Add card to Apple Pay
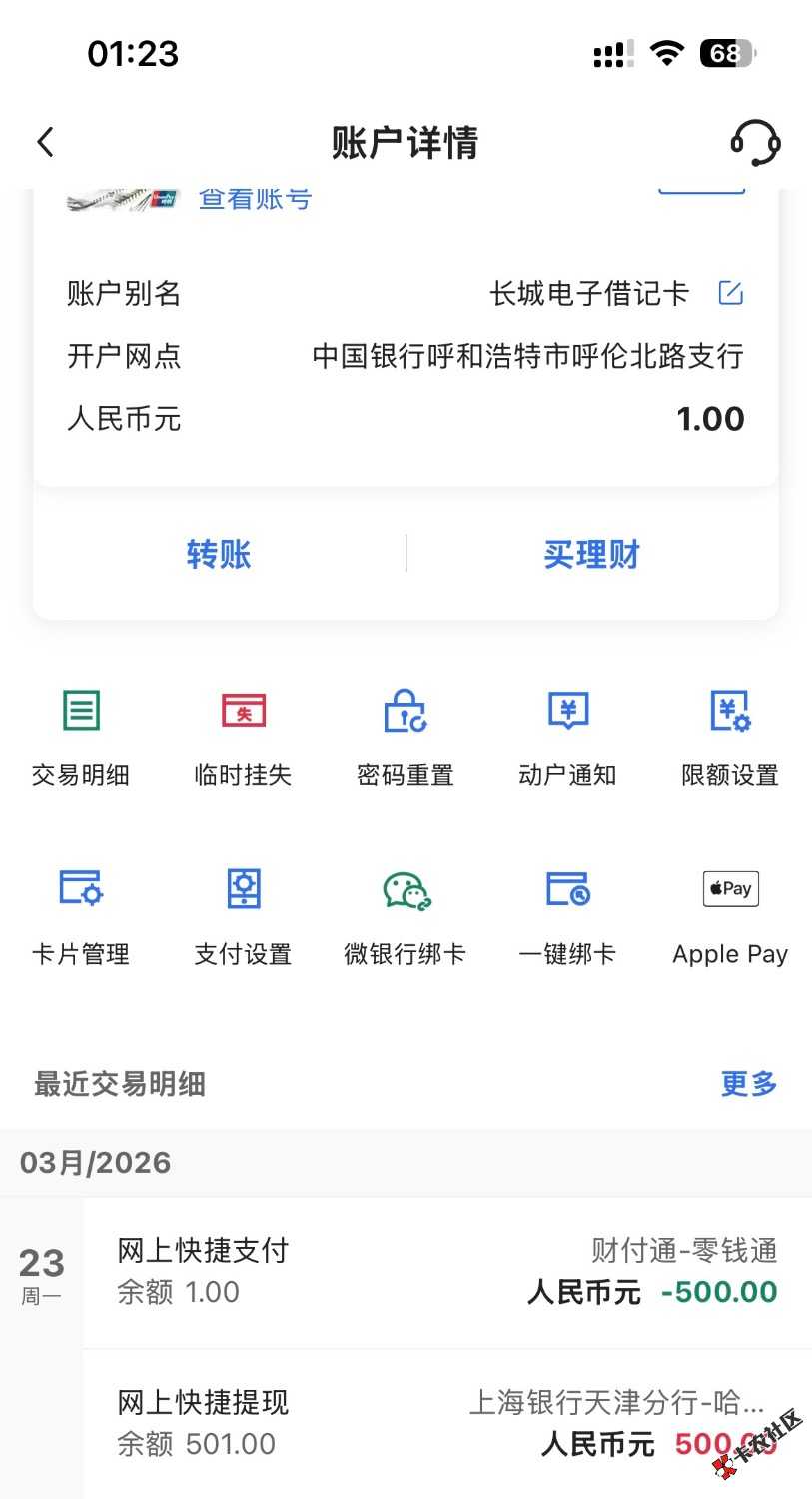The height and width of the screenshot is (1499, 812). tap(730, 915)
